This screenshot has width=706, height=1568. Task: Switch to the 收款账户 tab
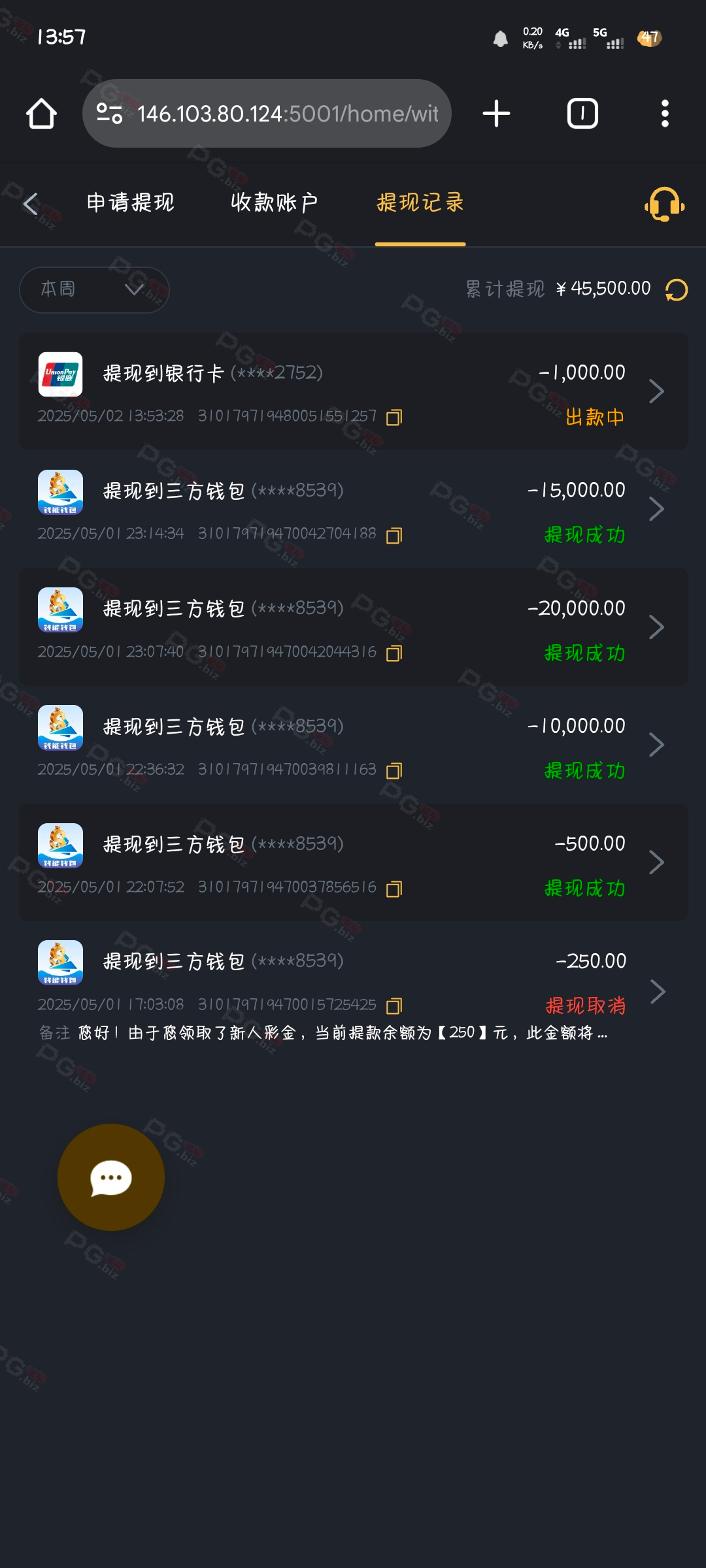pos(275,203)
